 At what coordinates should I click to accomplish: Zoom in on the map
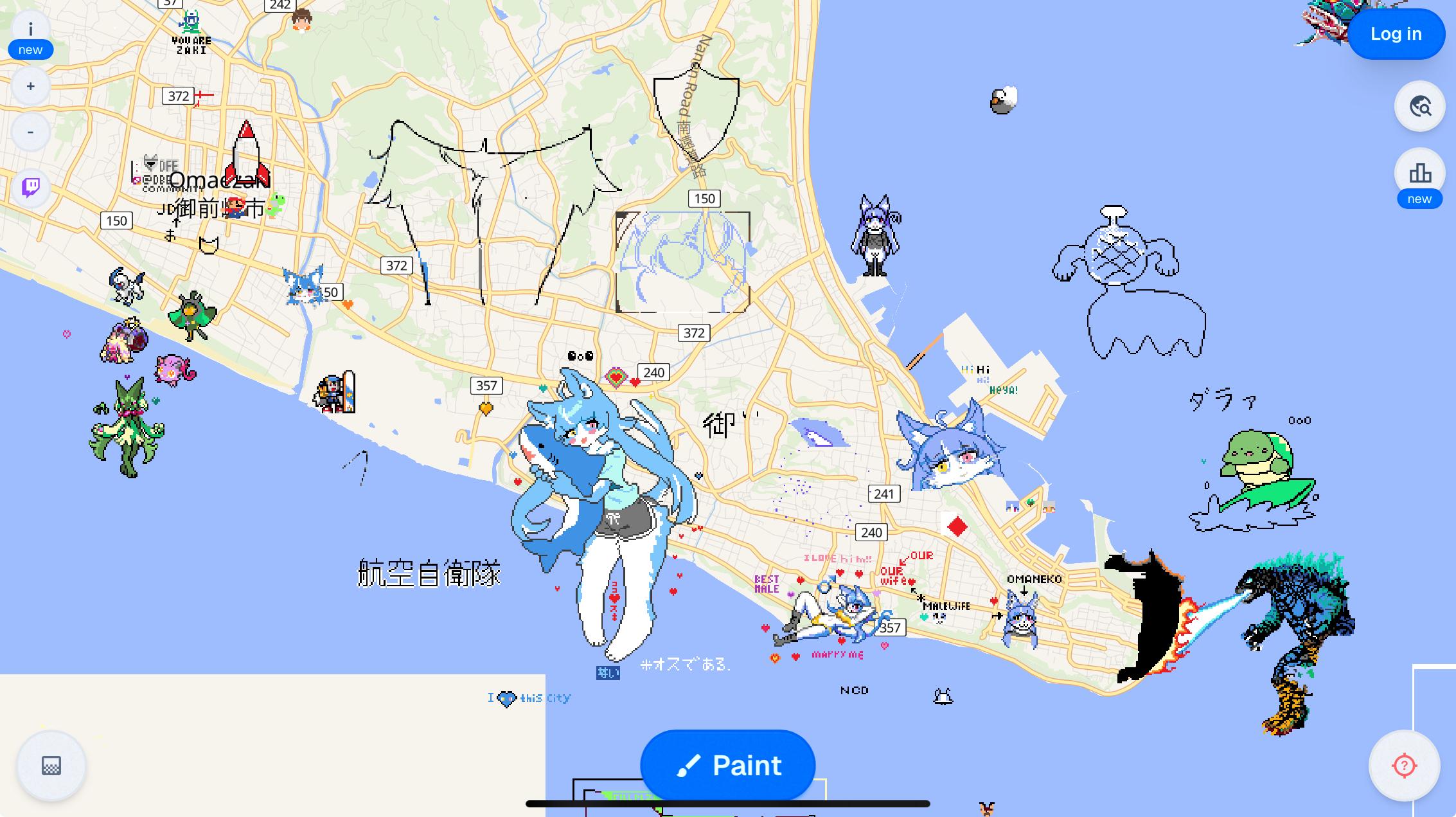30,86
